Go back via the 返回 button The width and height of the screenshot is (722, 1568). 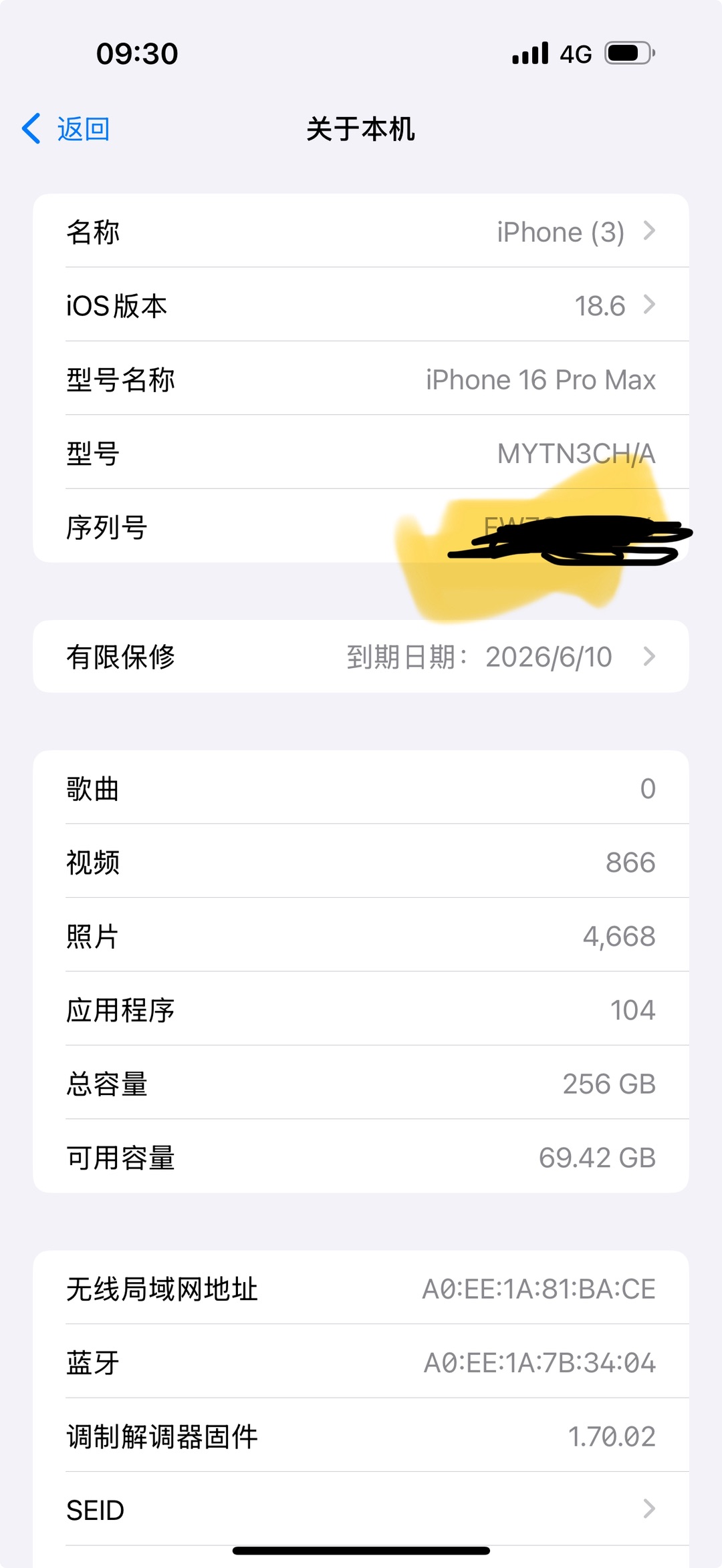click(67, 129)
